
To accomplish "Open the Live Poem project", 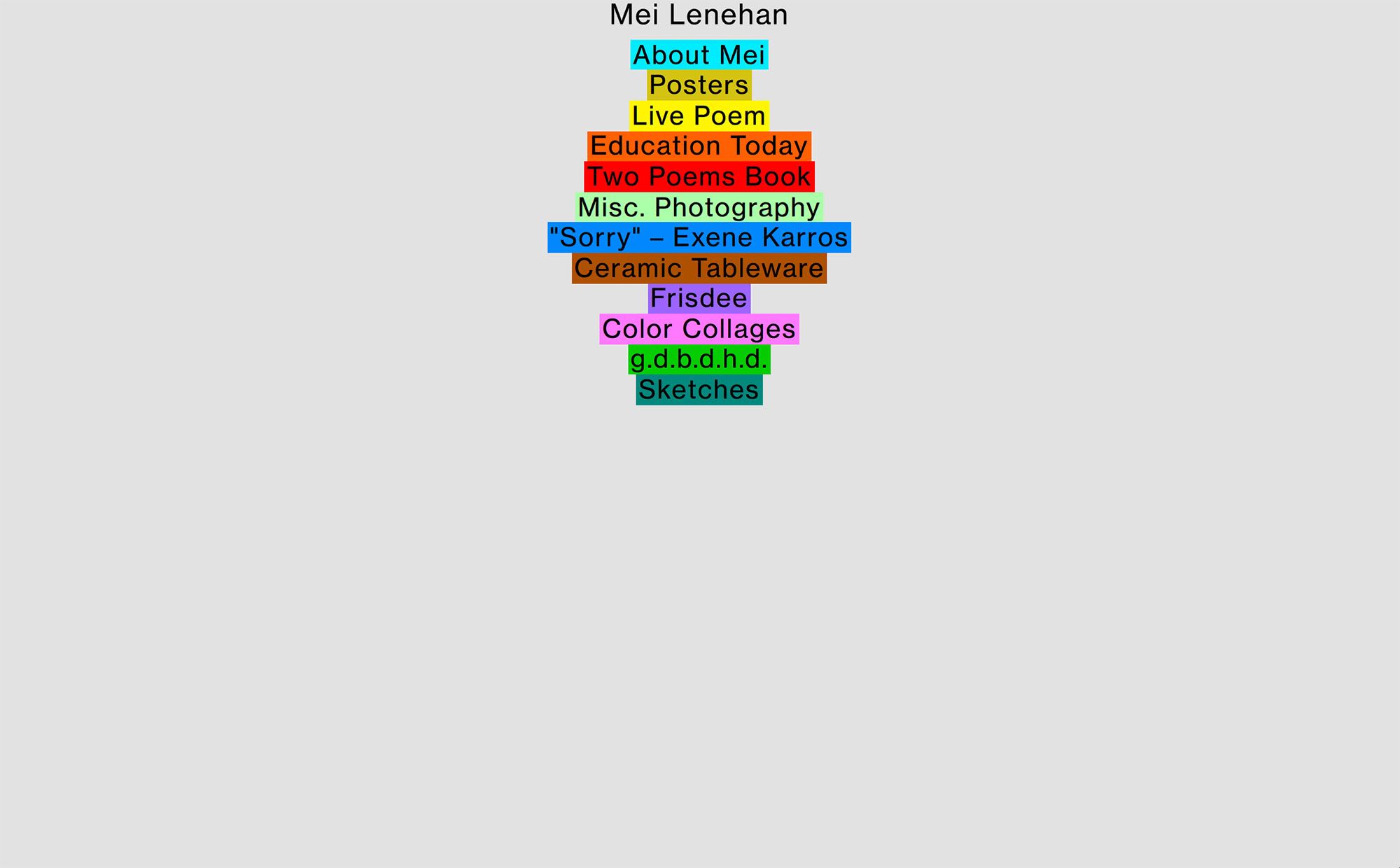I will [x=699, y=115].
